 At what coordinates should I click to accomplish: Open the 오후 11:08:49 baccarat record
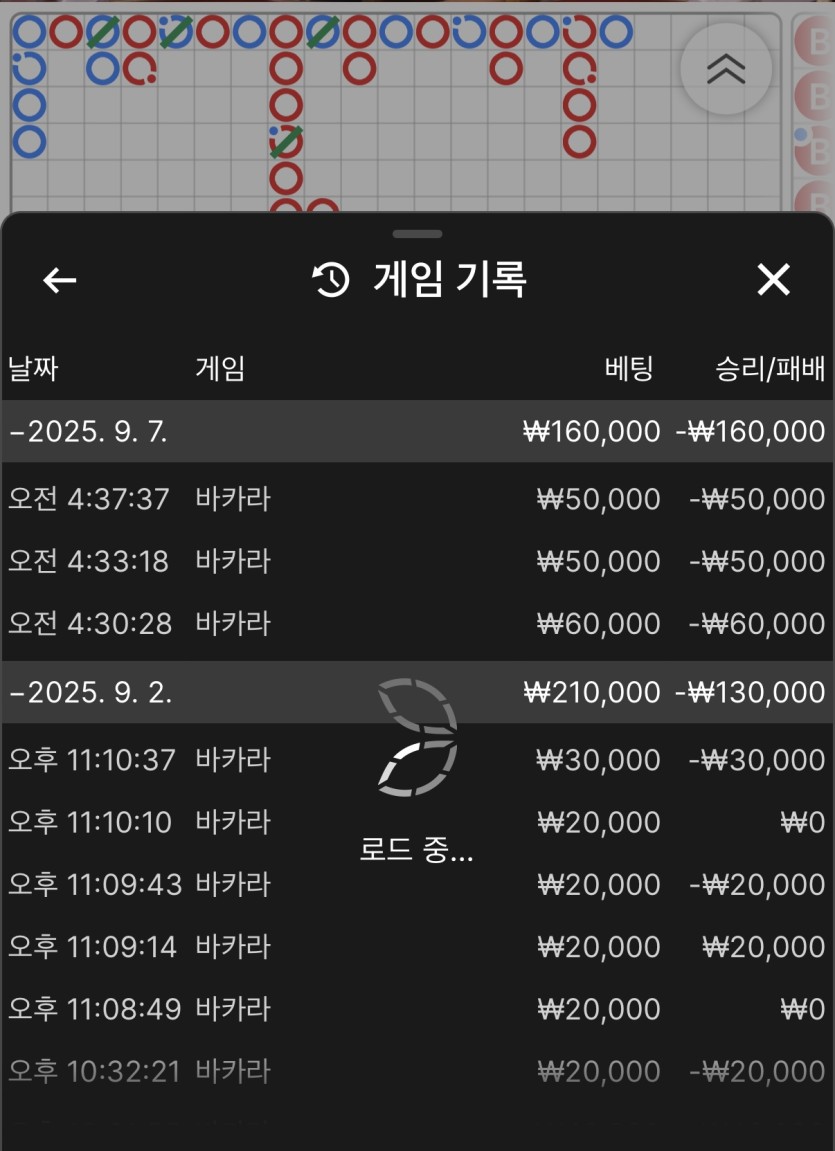pyautogui.click(x=417, y=1009)
